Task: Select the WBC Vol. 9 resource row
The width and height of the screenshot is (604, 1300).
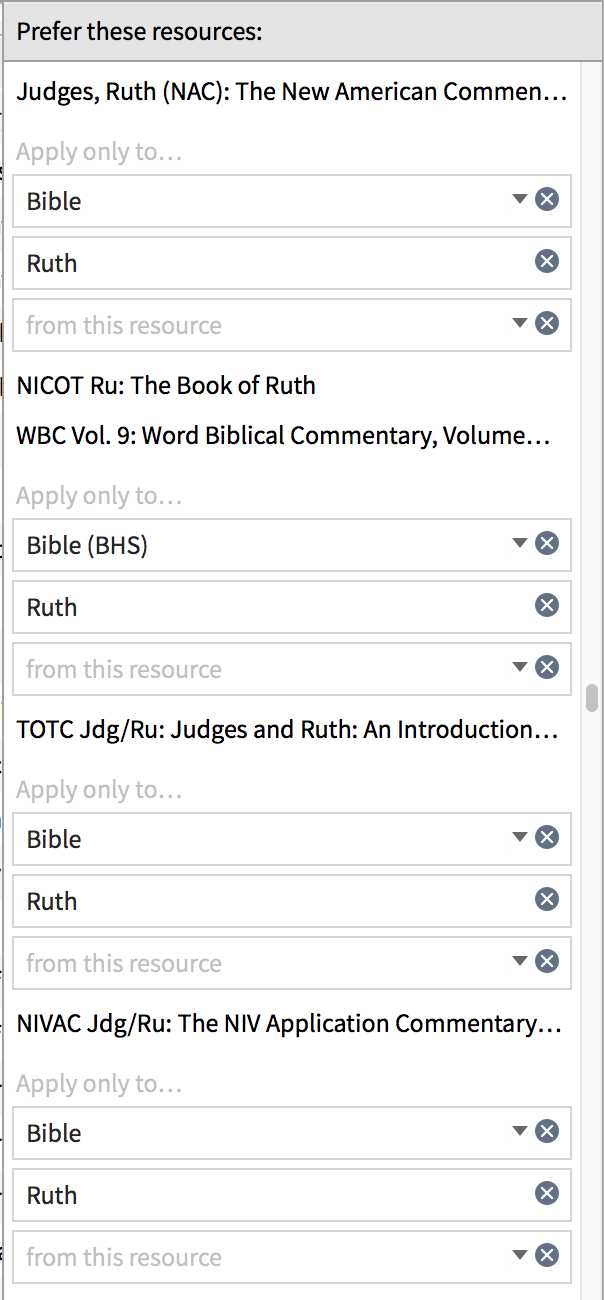Action: [284, 436]
